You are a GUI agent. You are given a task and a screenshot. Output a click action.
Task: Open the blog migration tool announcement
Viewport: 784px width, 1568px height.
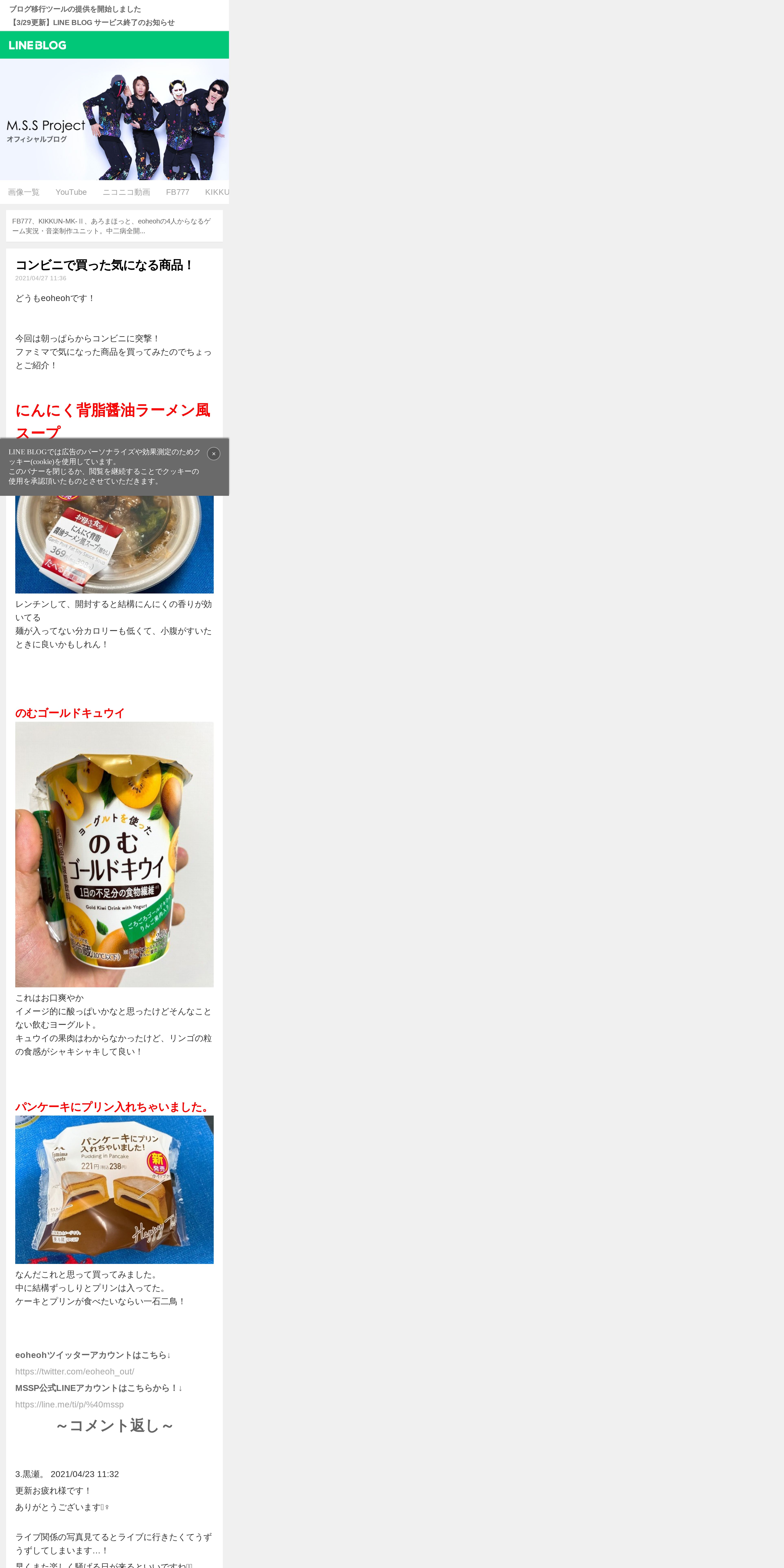76,9
